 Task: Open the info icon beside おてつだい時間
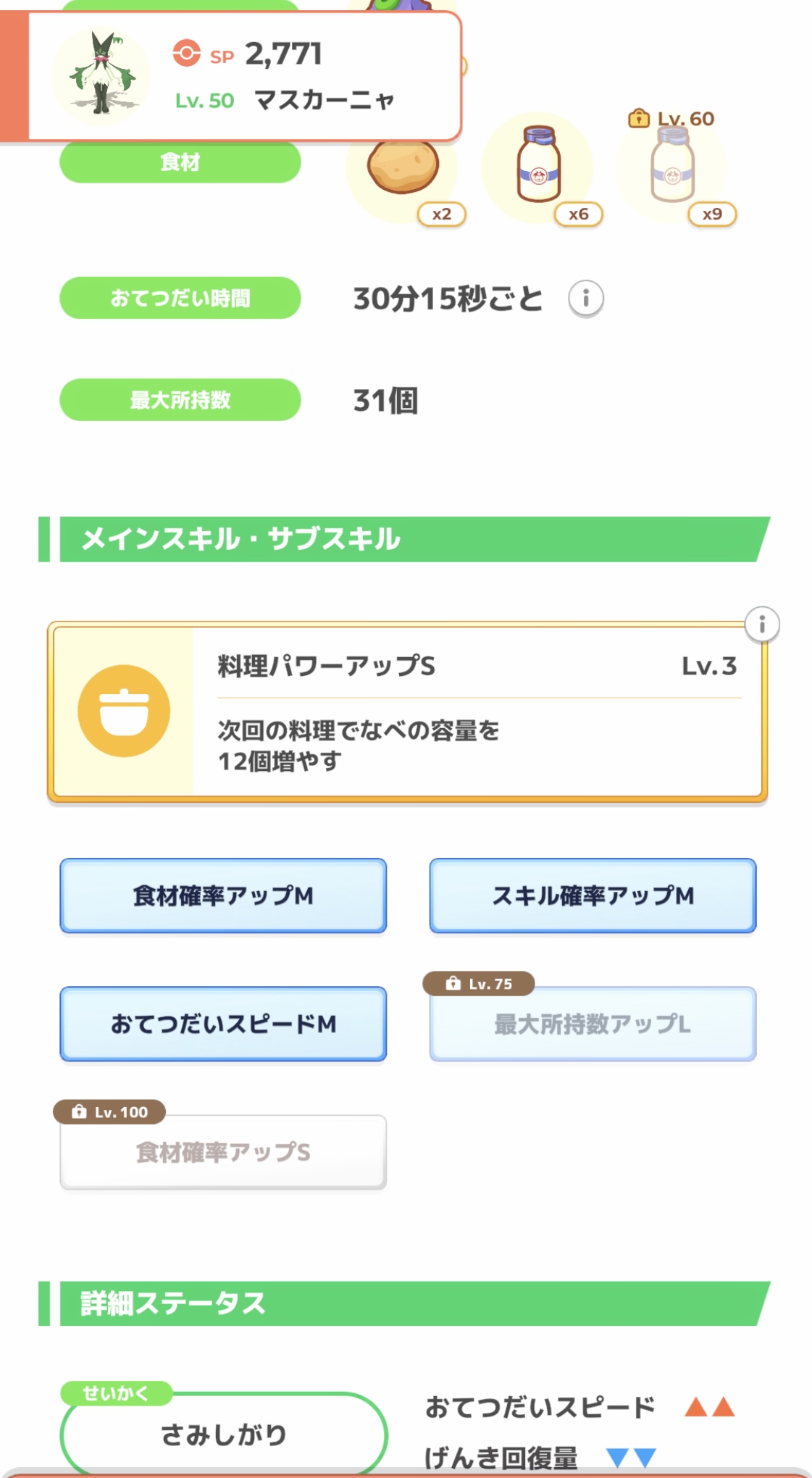point(585,298)
